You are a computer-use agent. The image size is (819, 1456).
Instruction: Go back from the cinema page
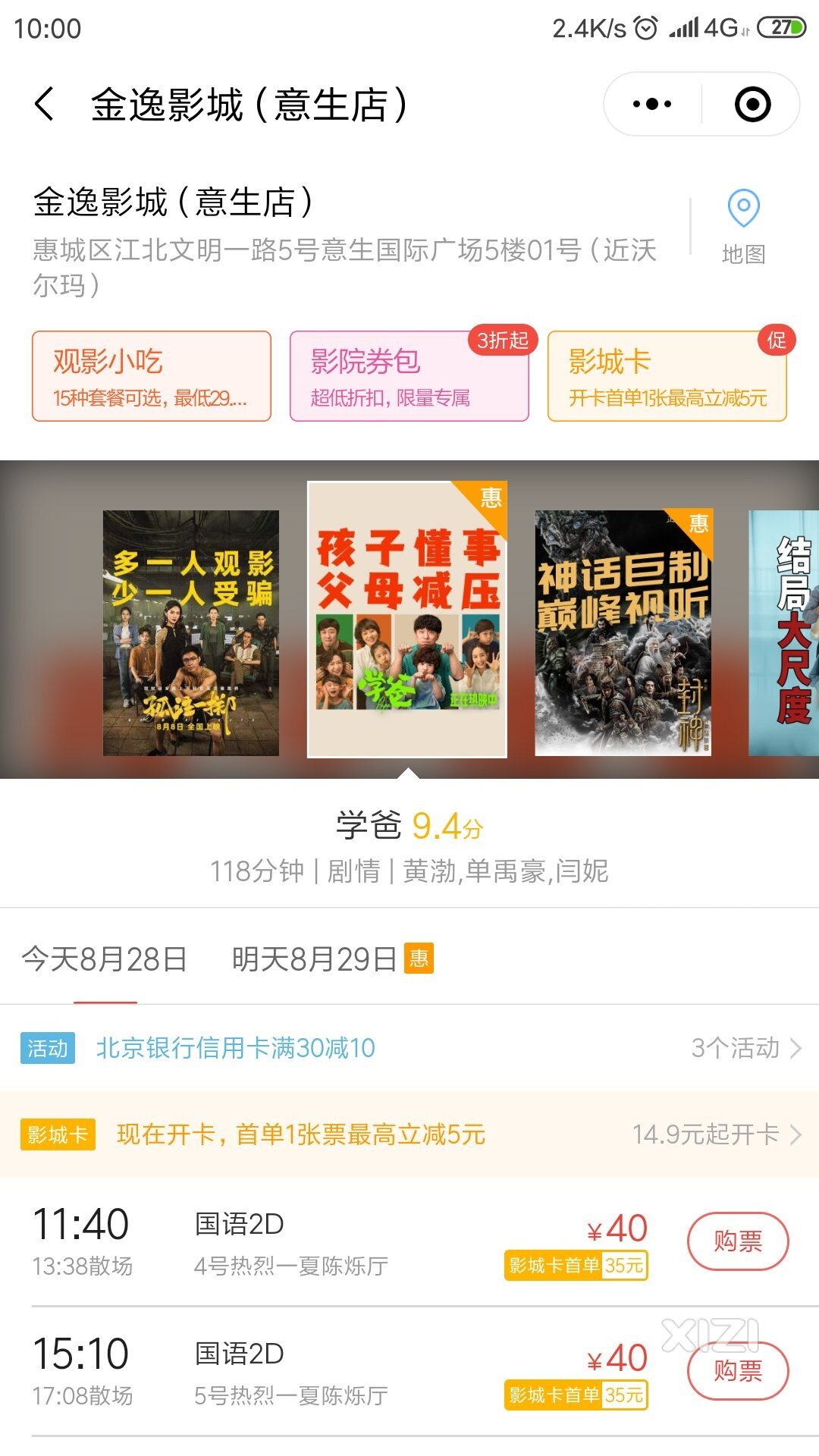pyautogui.click(x=44, y=104)
